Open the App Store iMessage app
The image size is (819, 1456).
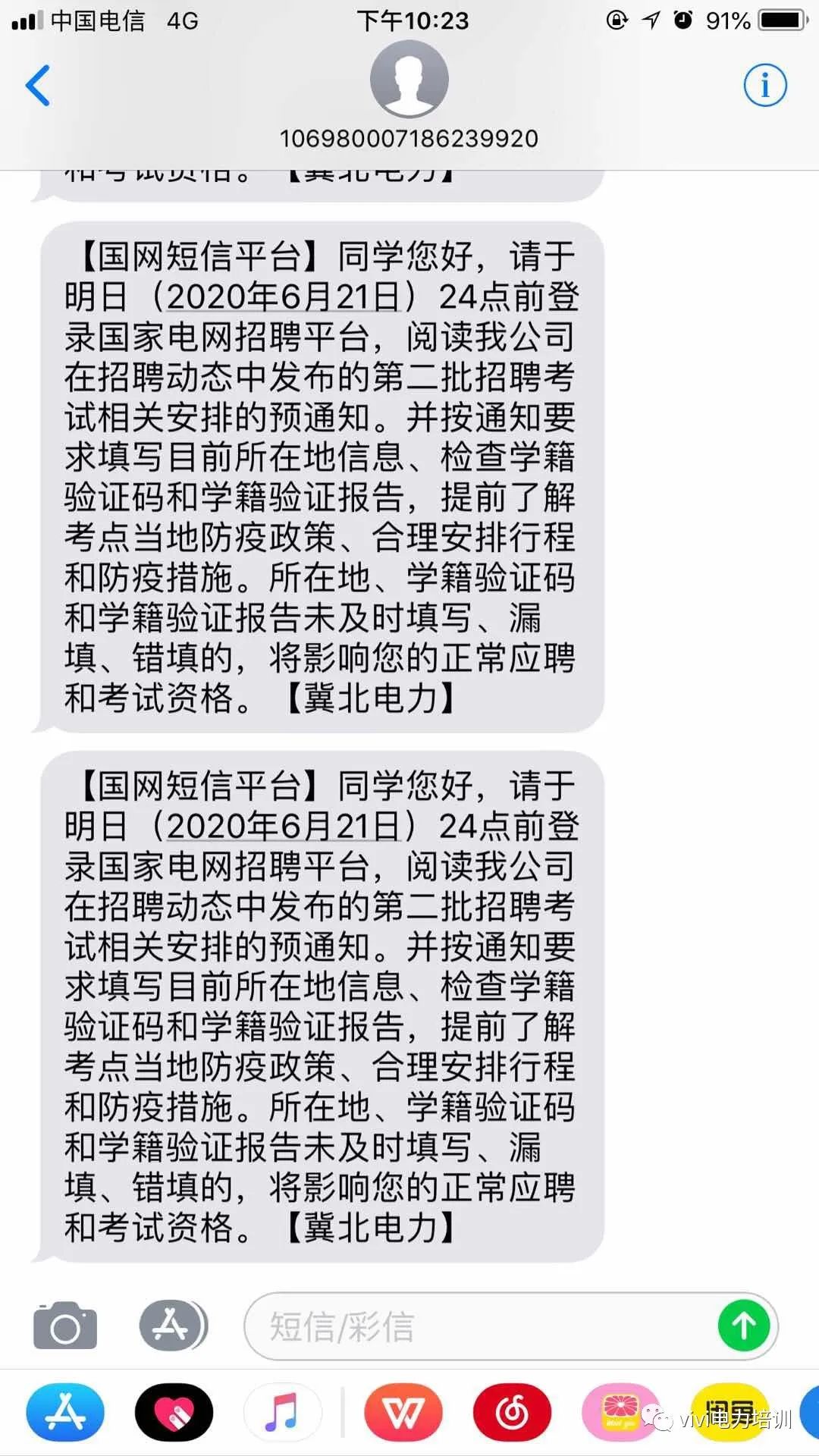[x=65, y=1412]
